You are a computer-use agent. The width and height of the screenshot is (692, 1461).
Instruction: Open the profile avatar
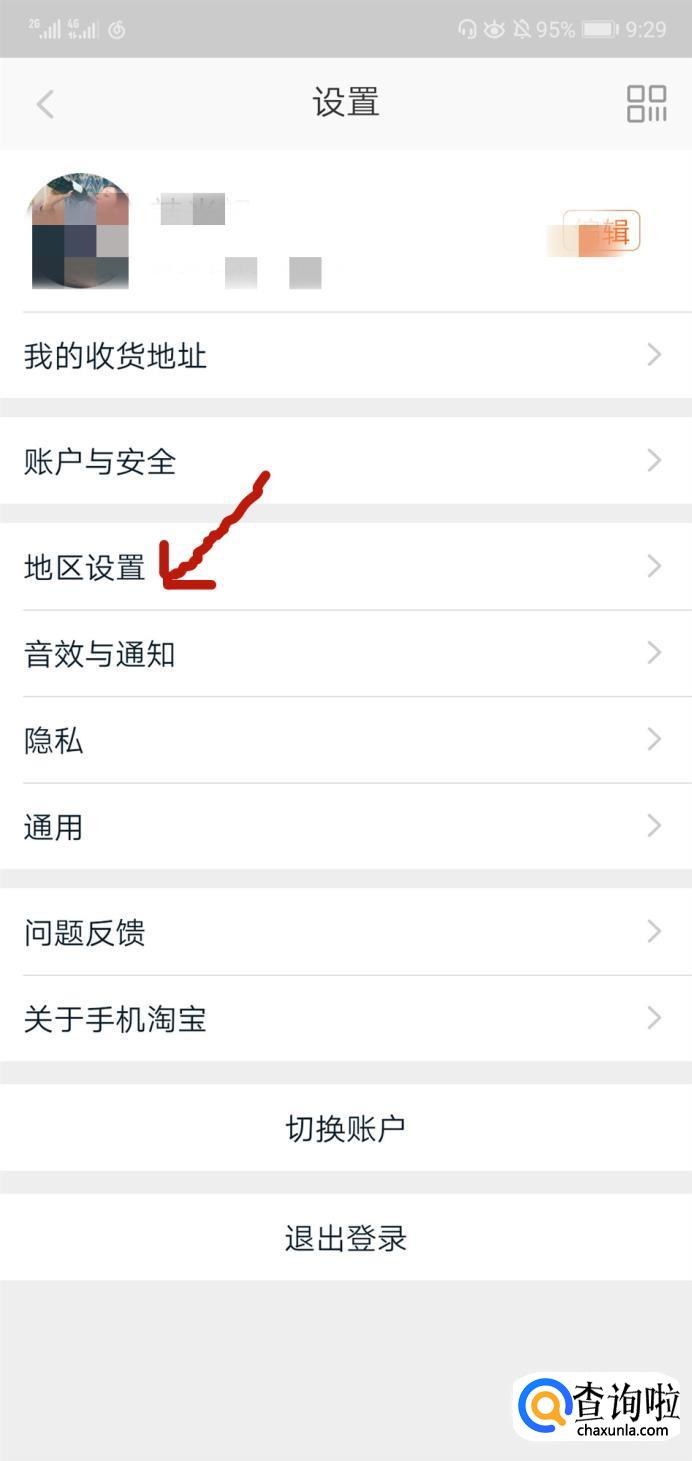click(80, 232)
